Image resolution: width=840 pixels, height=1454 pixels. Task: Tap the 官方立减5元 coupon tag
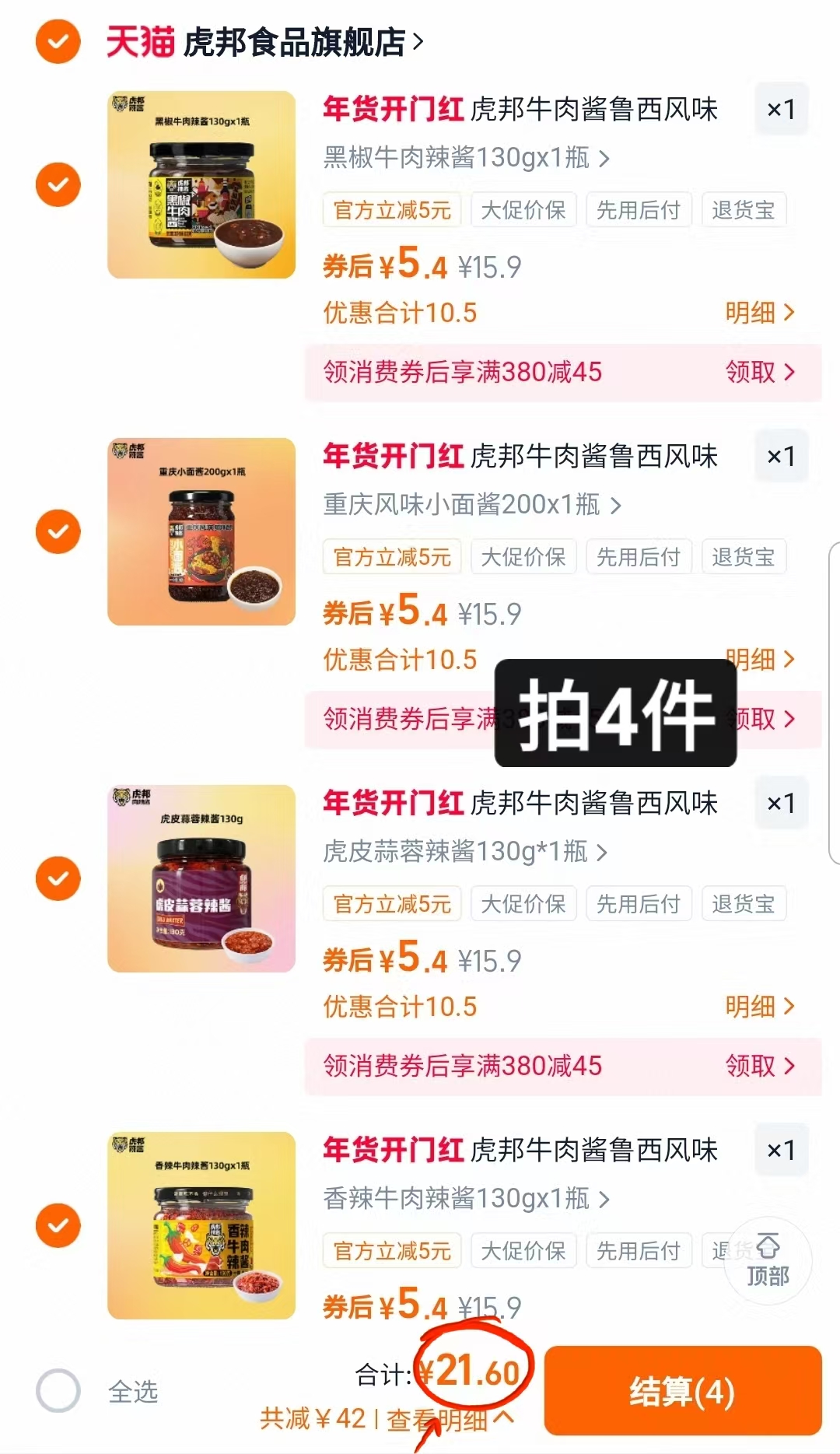pos(391,209)
